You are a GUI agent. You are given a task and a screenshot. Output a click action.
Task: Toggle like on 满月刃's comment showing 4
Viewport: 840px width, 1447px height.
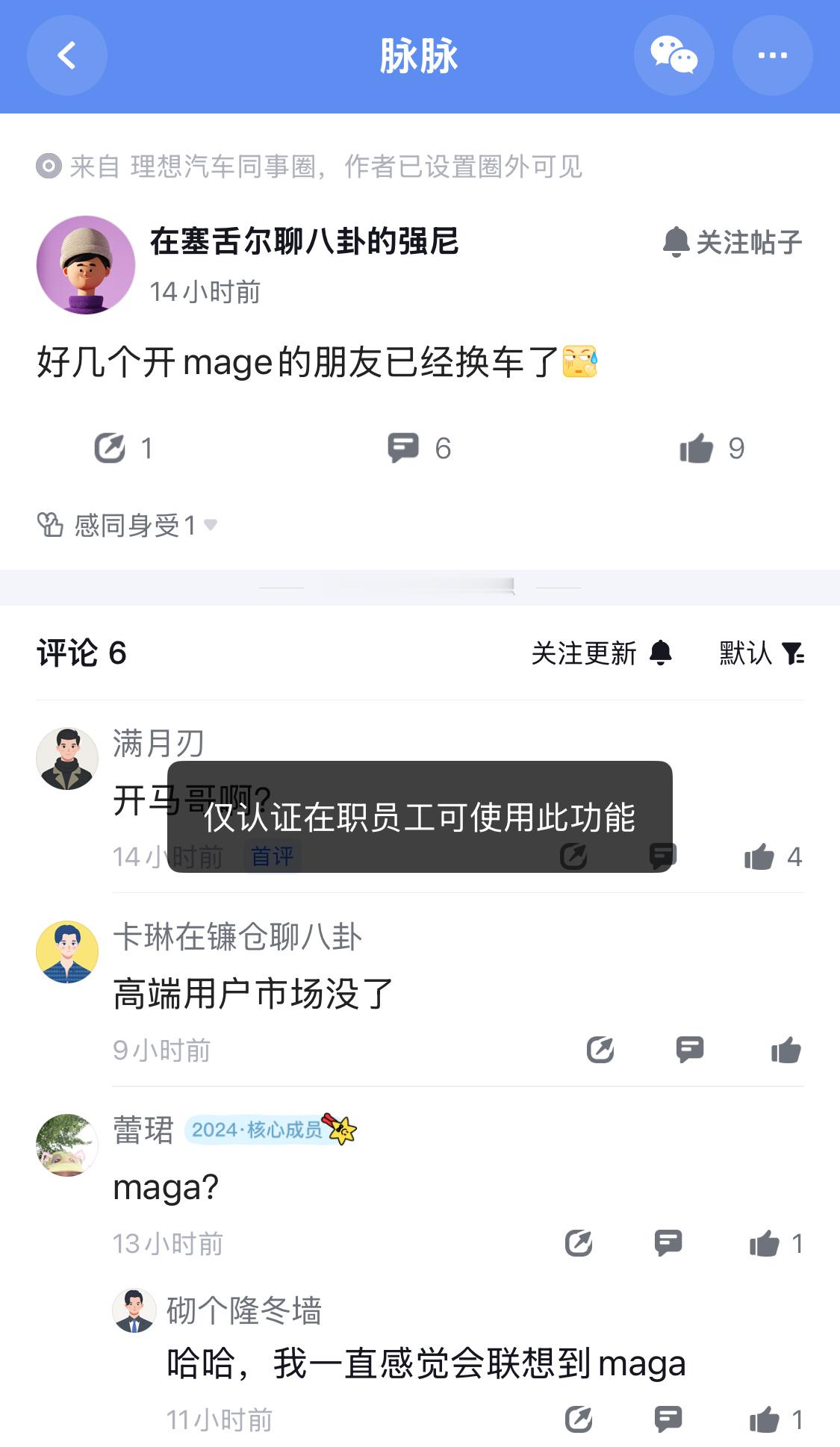point(762,857)
